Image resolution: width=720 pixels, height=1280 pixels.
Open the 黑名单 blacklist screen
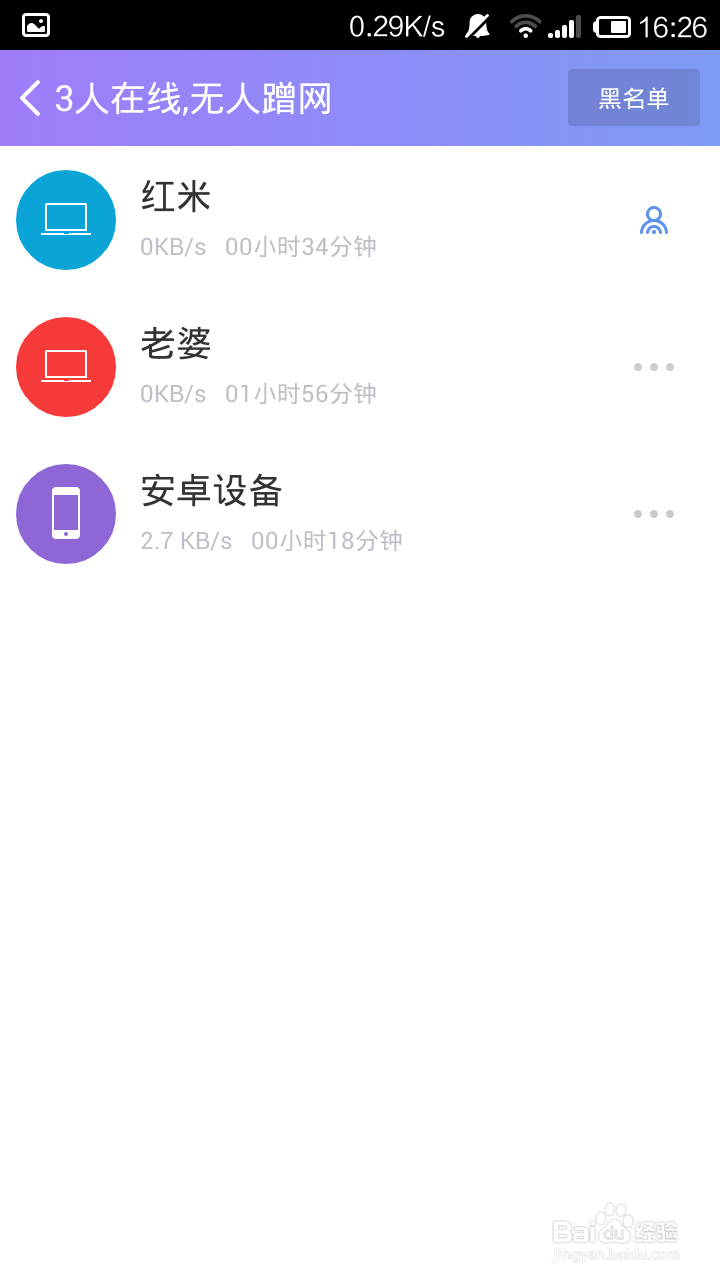[633, 97]
